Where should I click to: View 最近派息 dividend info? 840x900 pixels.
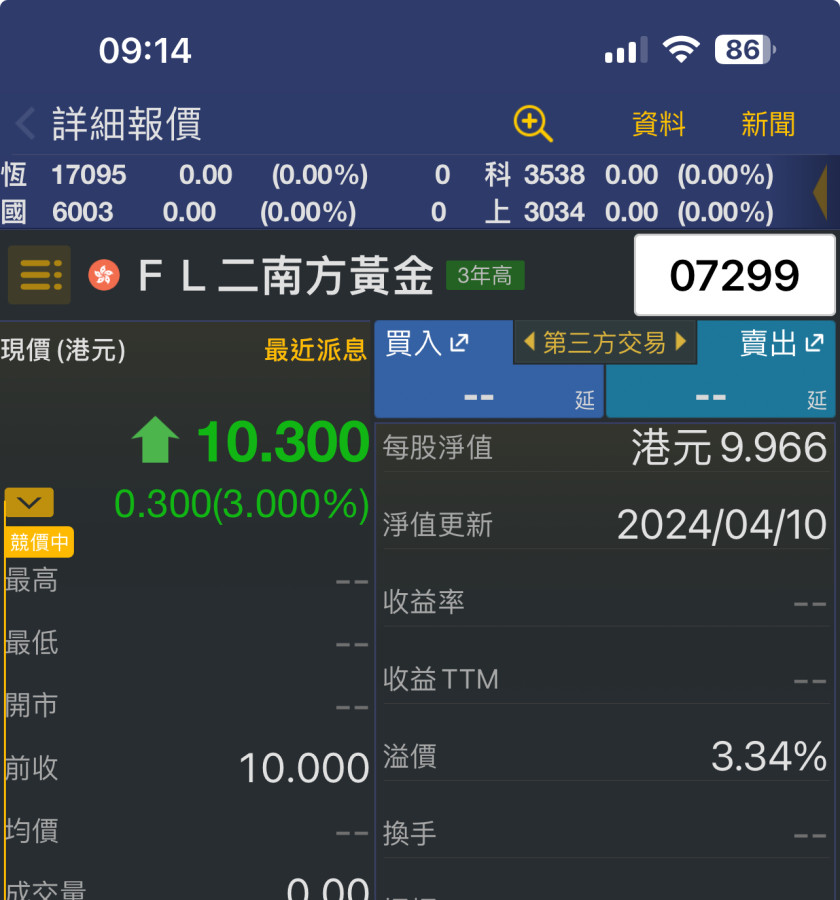[x=315, y=350]
